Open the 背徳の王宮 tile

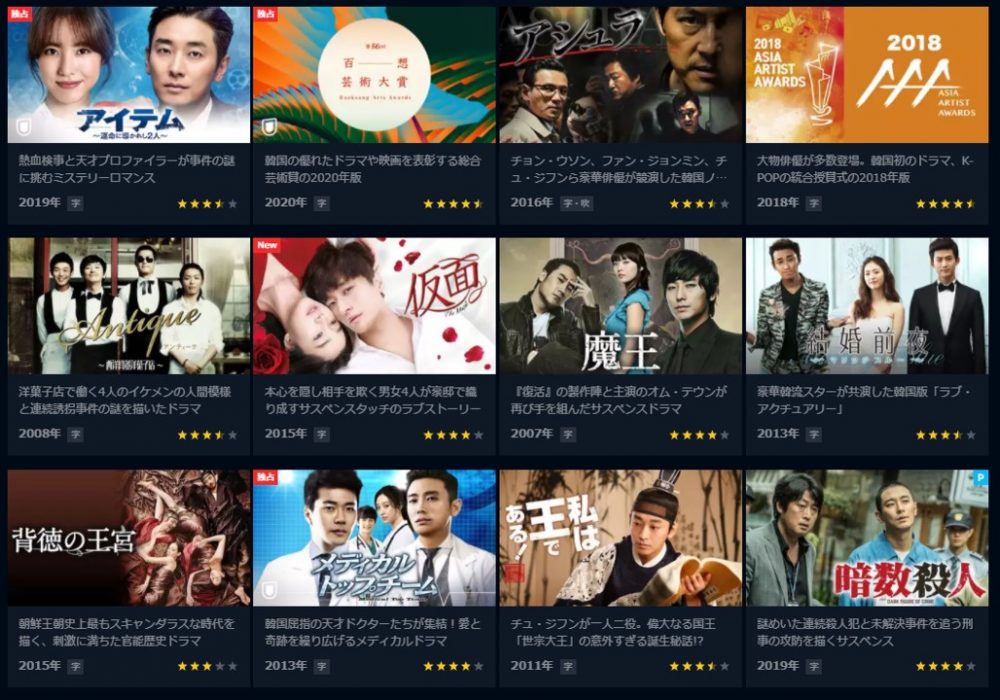128,538
